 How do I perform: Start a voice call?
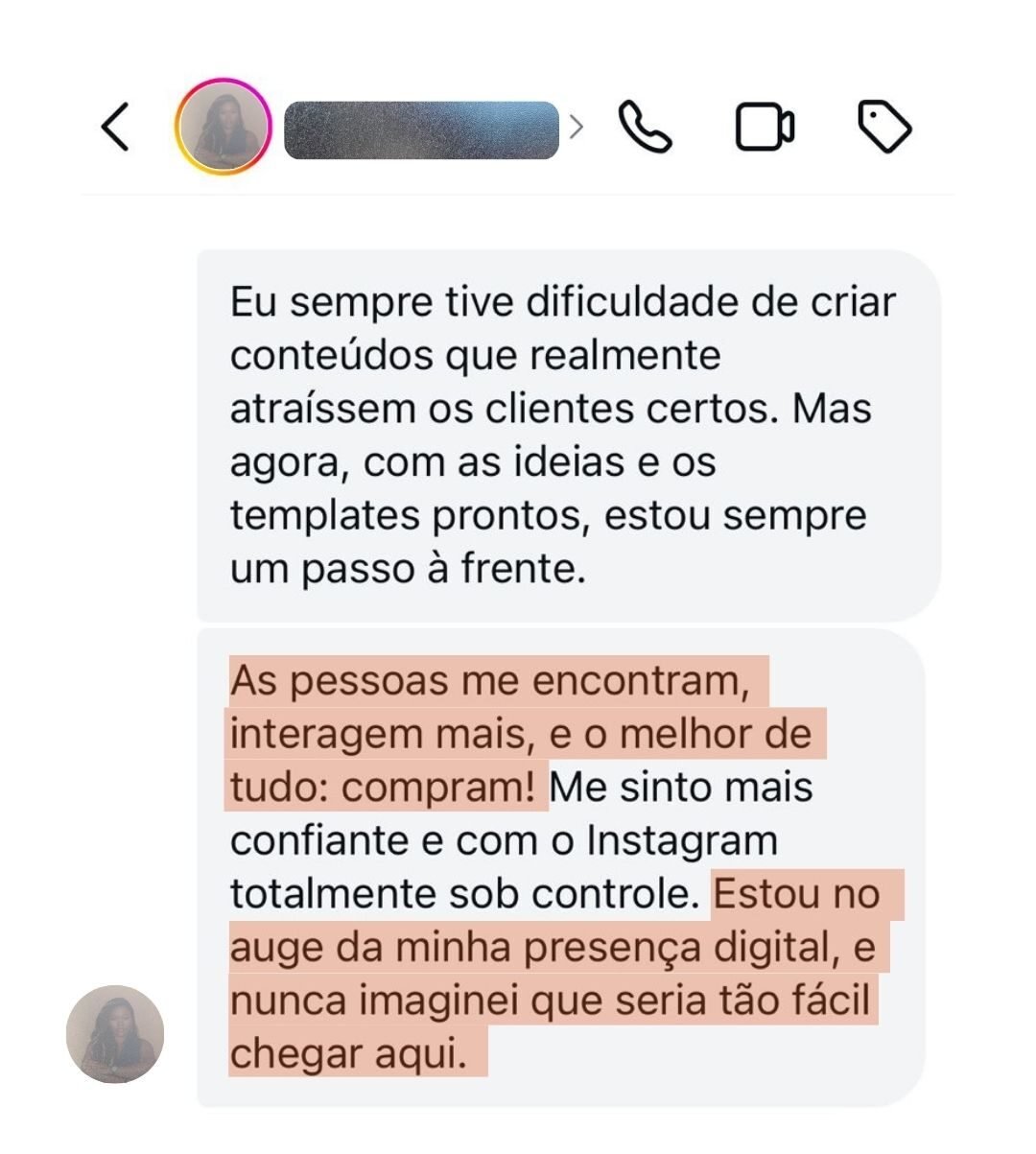point(646,128)
